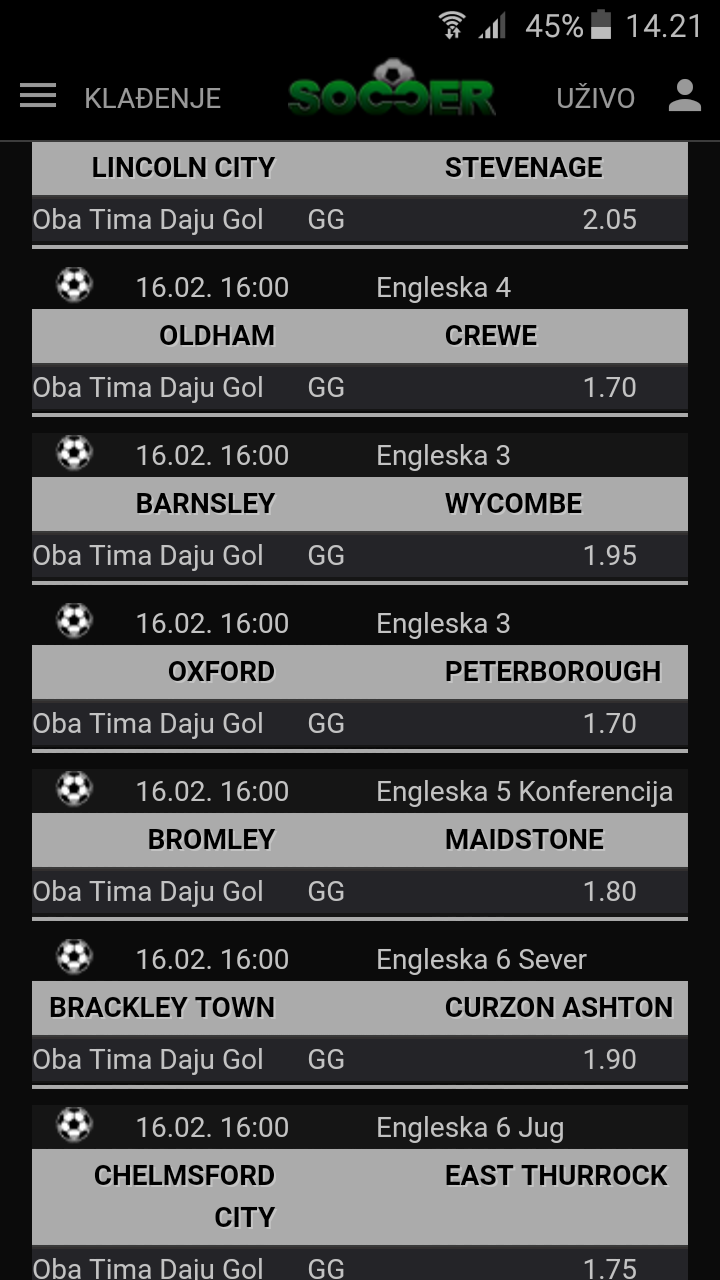Select GG odds 1.70 for Oxford–Peterborough

coord(609,724)
